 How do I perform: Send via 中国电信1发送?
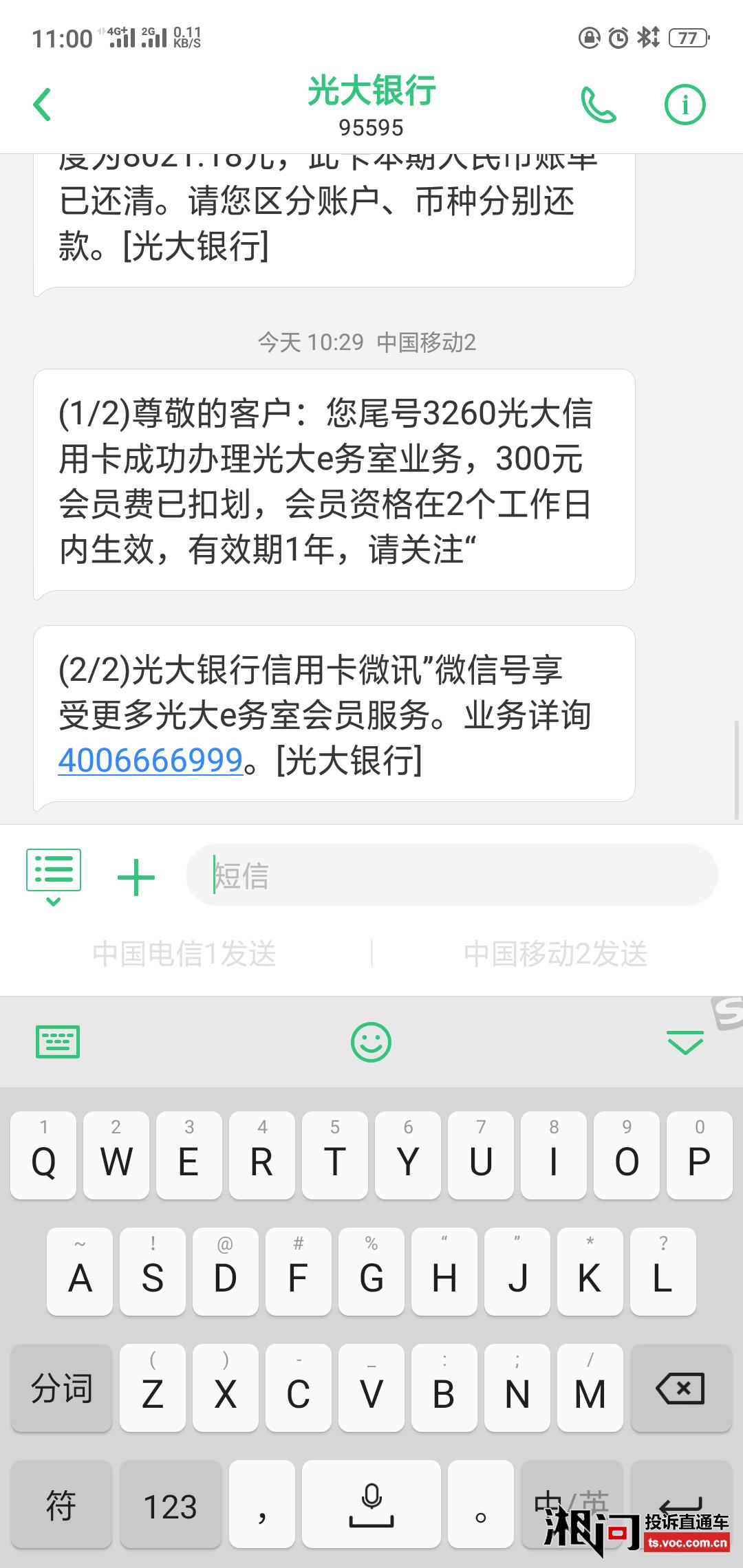184,954
